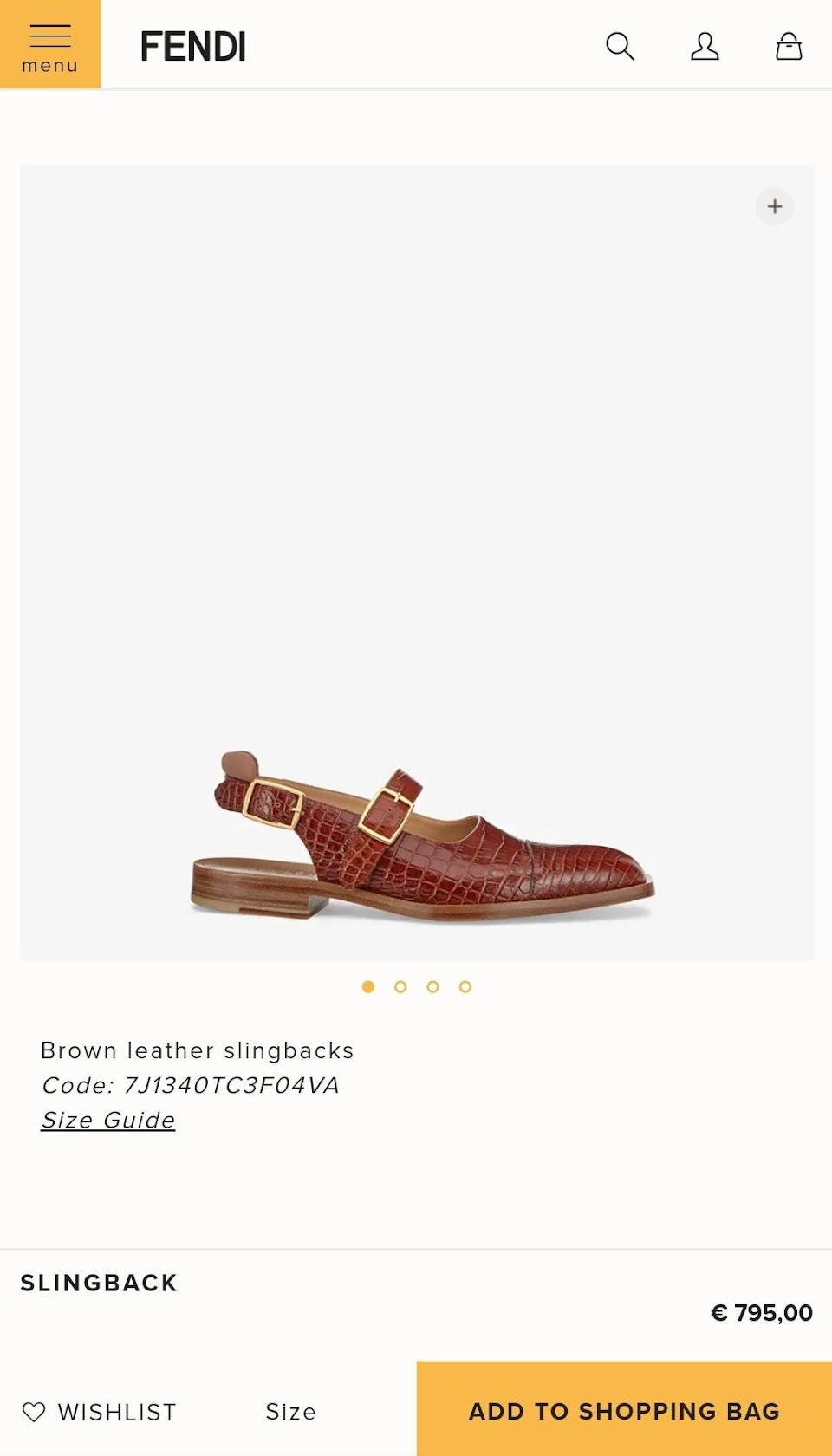832x1456 pixels.
Task: Show the second product image dot
Action: click(400, 986)
